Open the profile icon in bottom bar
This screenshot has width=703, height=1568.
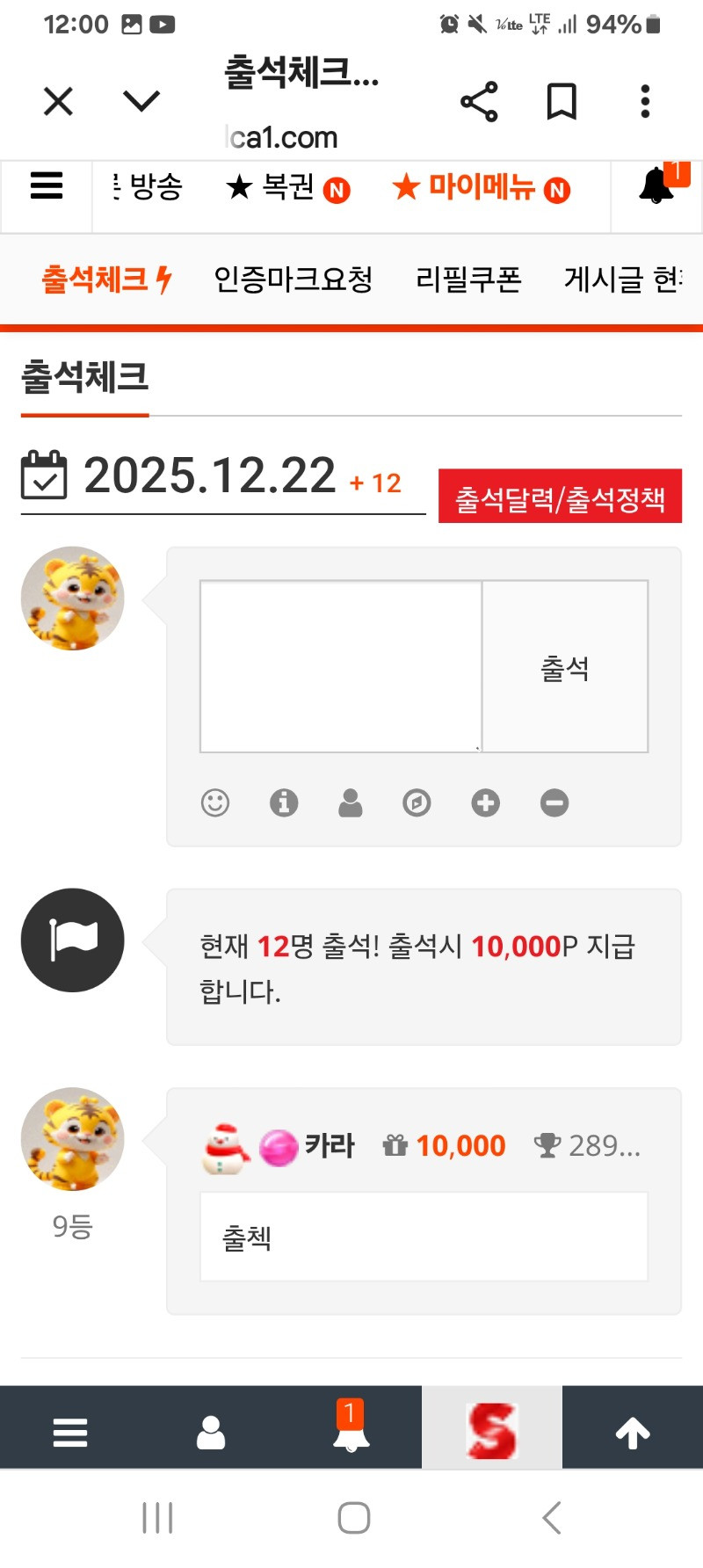point(211,1433)
